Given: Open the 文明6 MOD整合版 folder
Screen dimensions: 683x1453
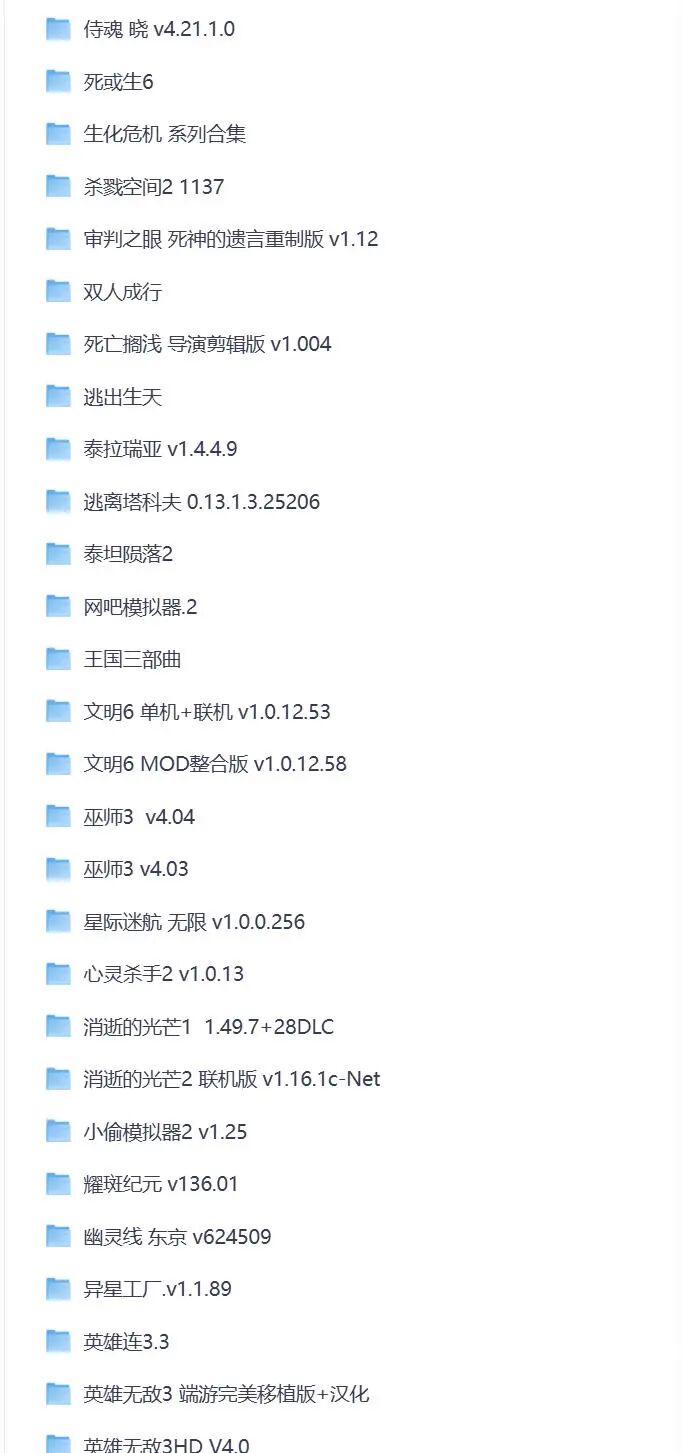Looking at the screenshot, I should pyautogui.click(x=214, y=764).
